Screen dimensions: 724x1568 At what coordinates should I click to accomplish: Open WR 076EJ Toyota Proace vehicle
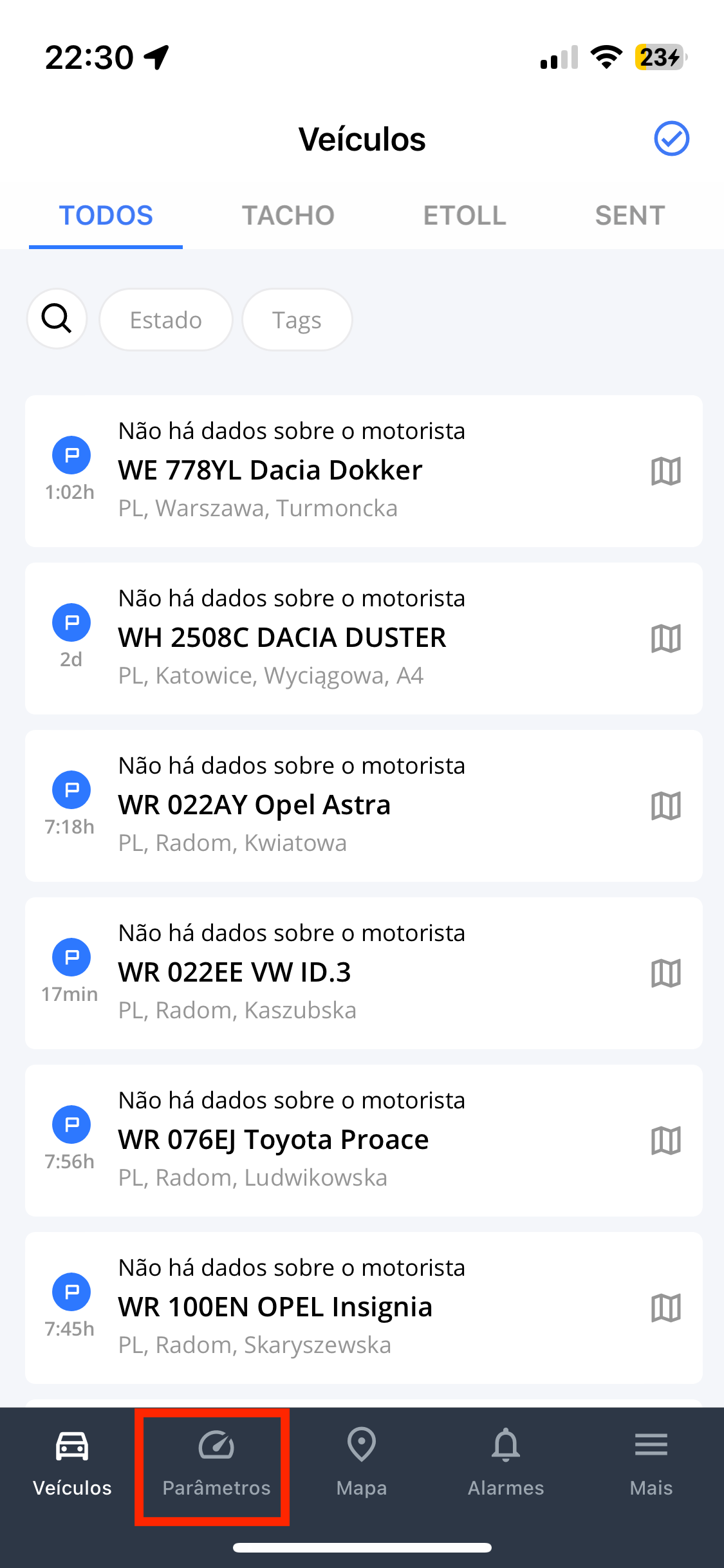point(364,1141)
